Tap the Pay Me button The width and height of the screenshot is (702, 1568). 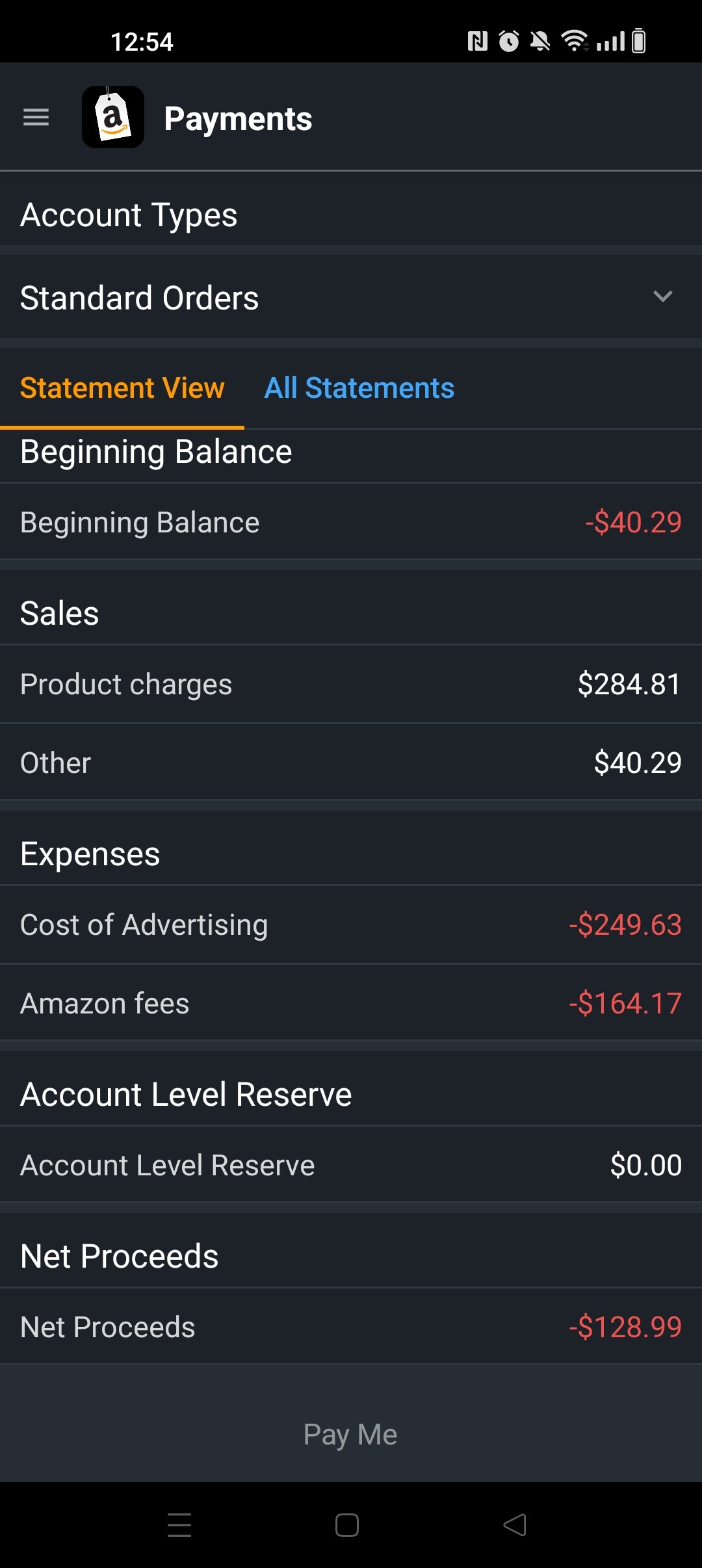coord(350,1434)
